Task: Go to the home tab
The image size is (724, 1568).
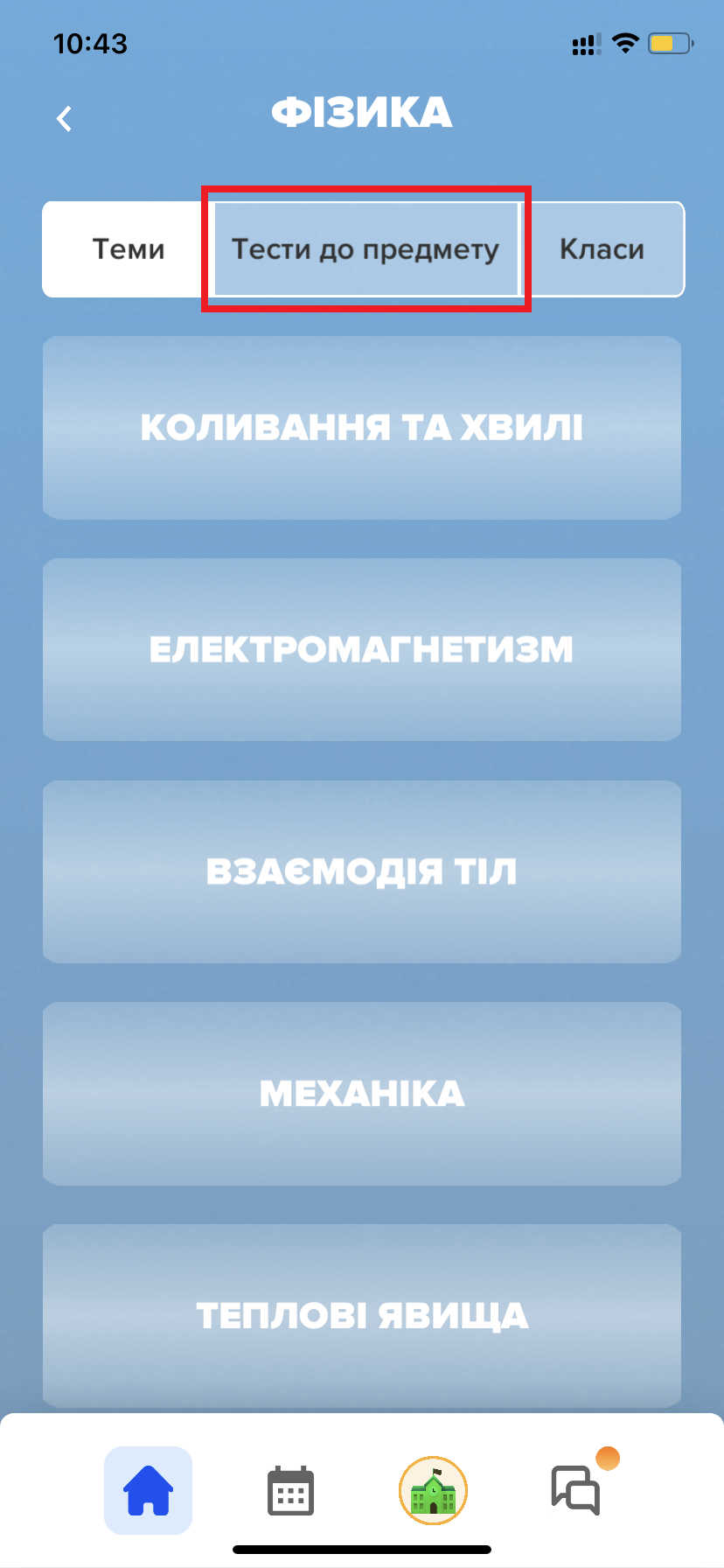Action: point(148,1490)
